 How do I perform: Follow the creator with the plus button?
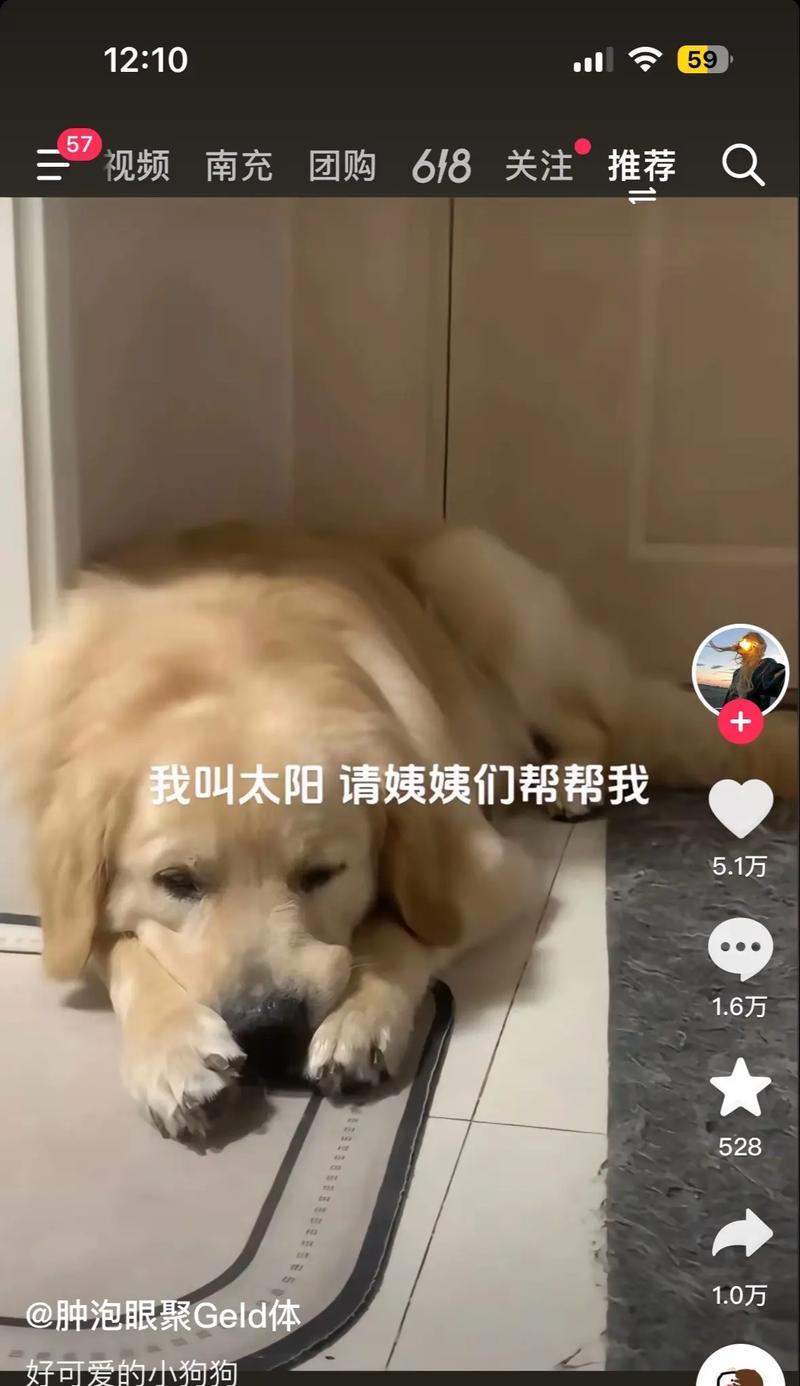(x=740, y=722)
